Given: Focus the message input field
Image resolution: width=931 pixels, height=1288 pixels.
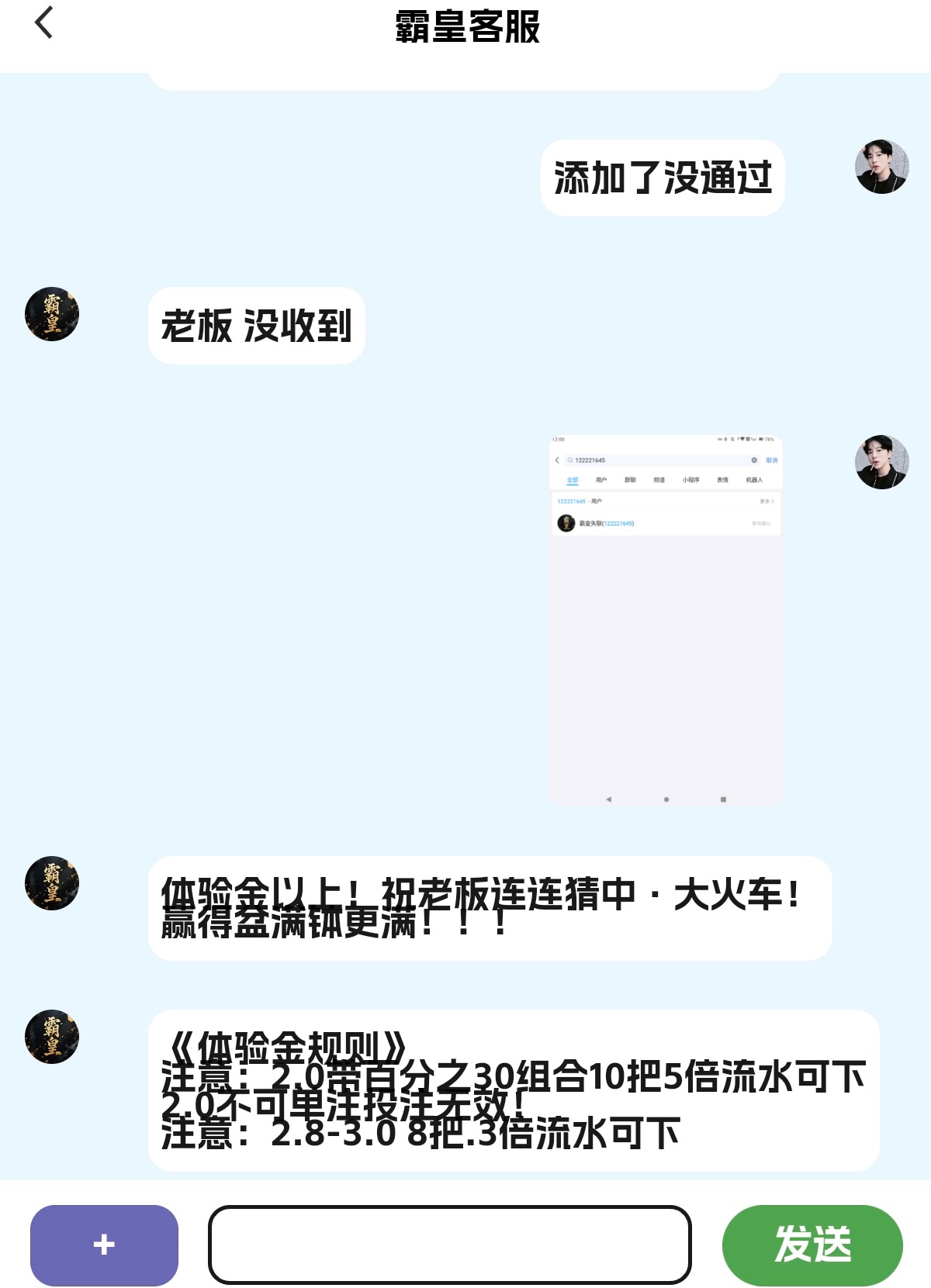Looking at the screenshot, I should (449, 1245).
